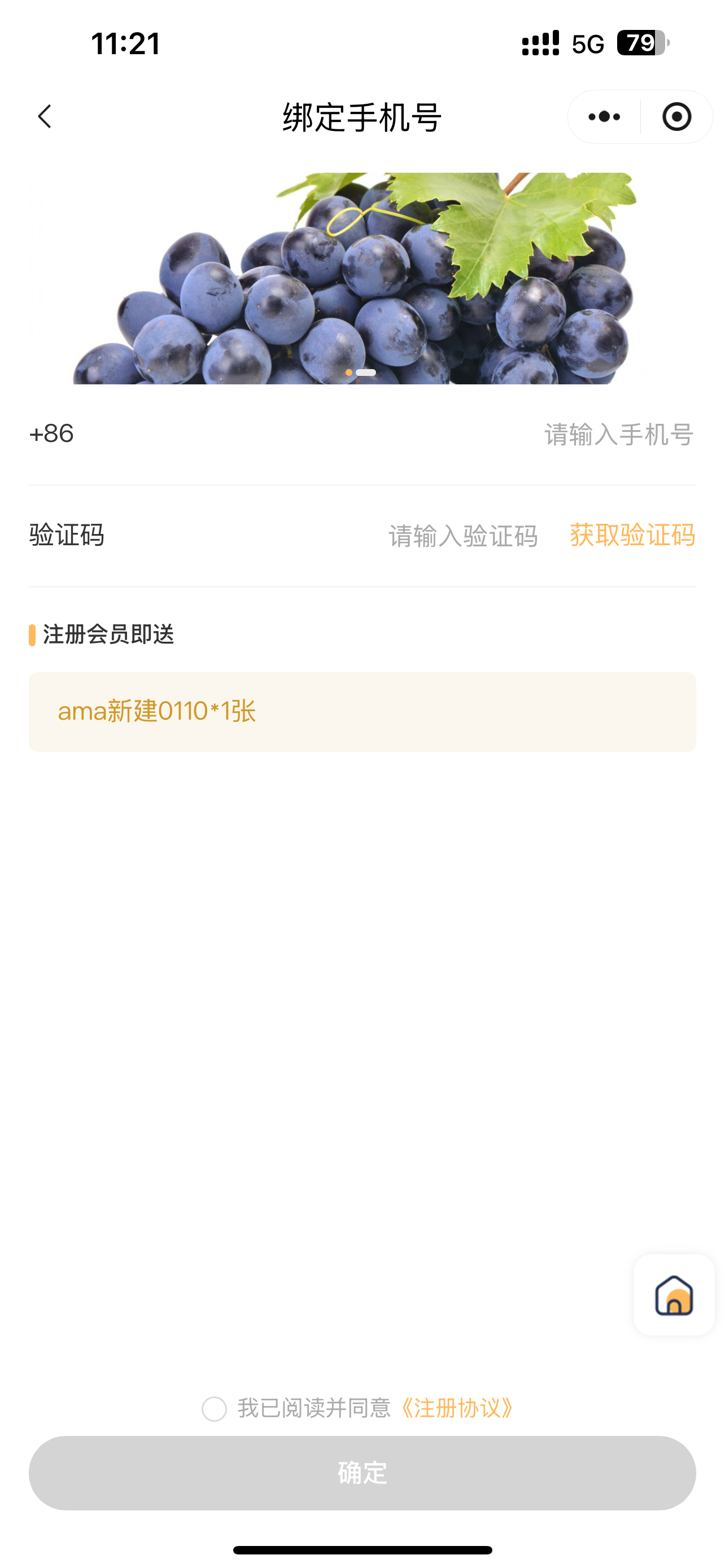
Task: Close the mini program with the circle button
Action: click(676, 116)
